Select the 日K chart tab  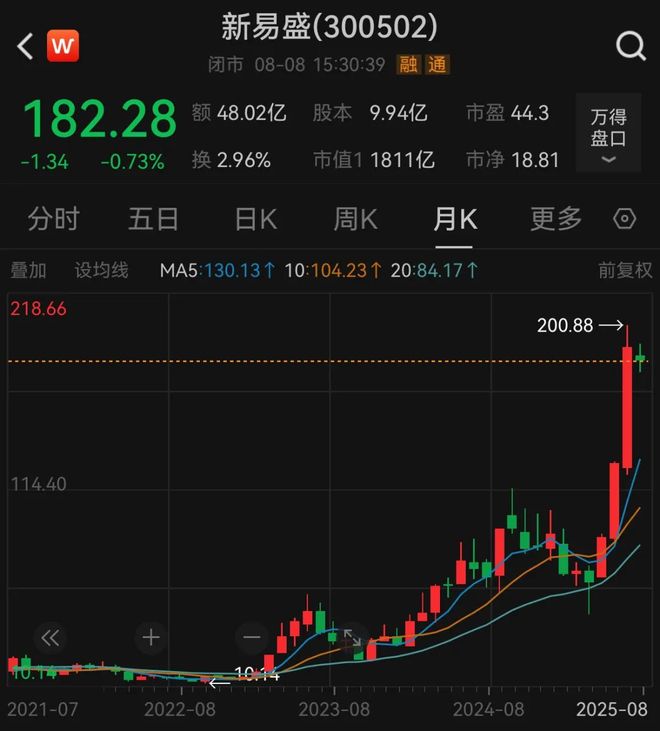255,219
